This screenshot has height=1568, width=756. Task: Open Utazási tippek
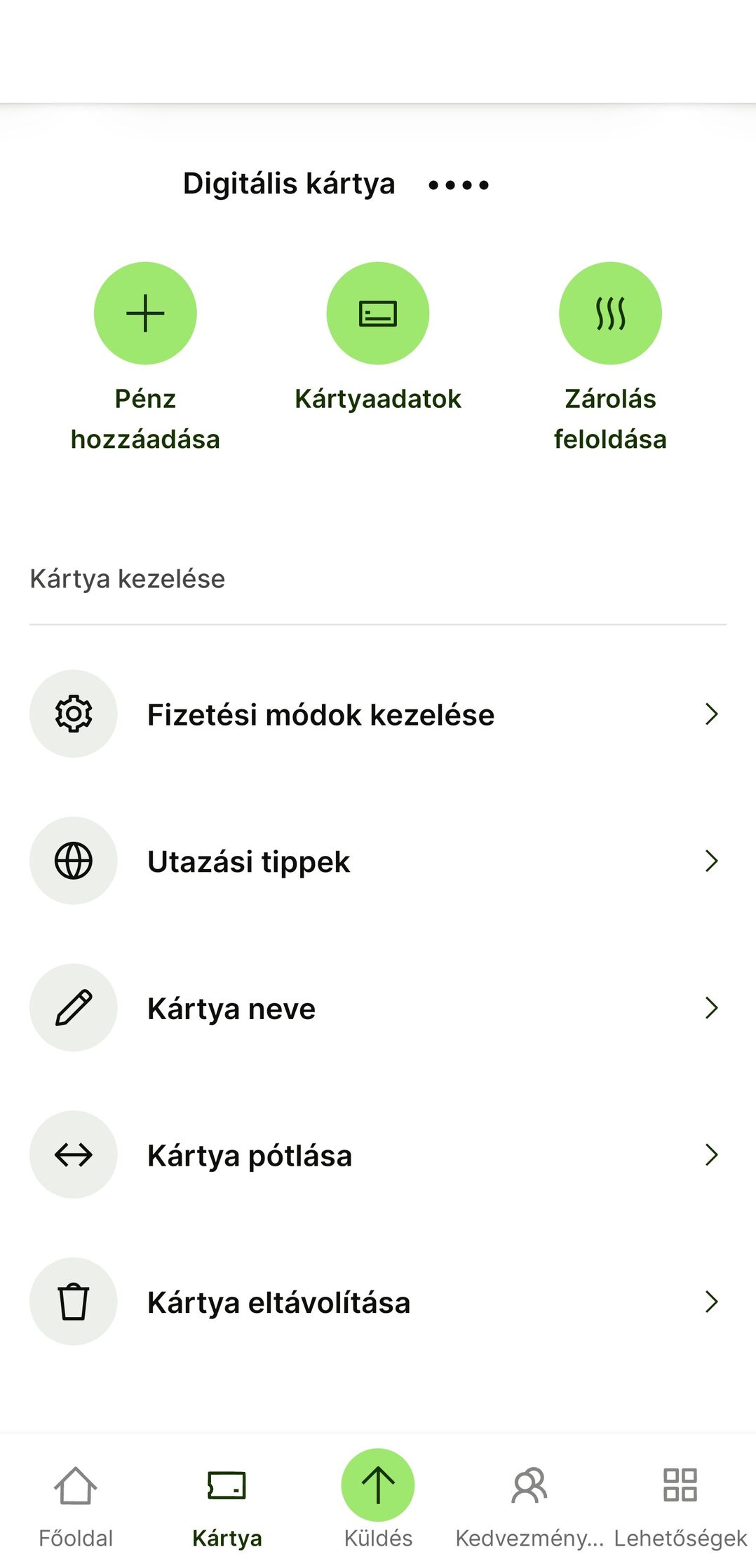tap(378, 861)
